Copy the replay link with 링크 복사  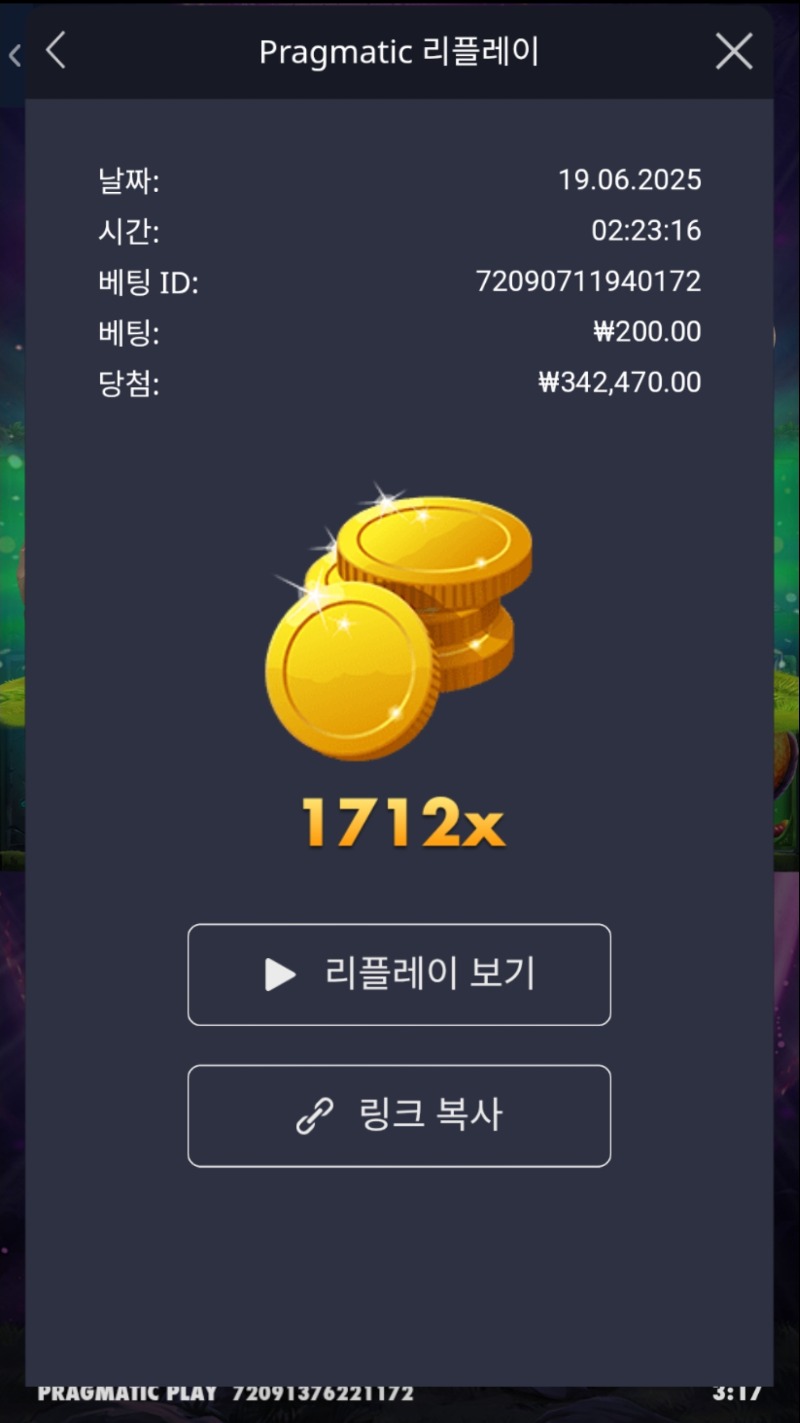pyautogui.click(x=399, y=1115)
